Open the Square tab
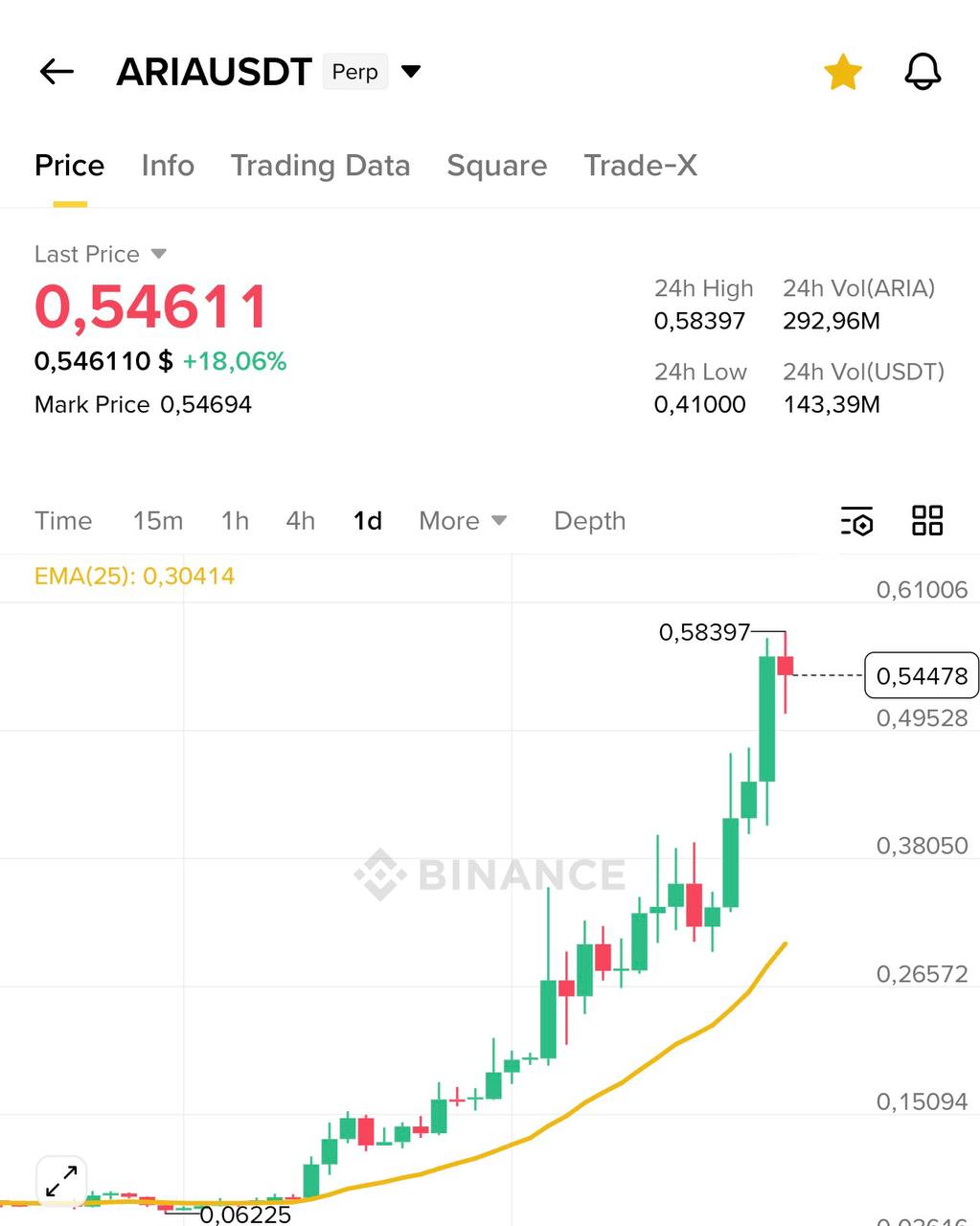This screenshot has width=980, height=1226. [x=496, y=166]
